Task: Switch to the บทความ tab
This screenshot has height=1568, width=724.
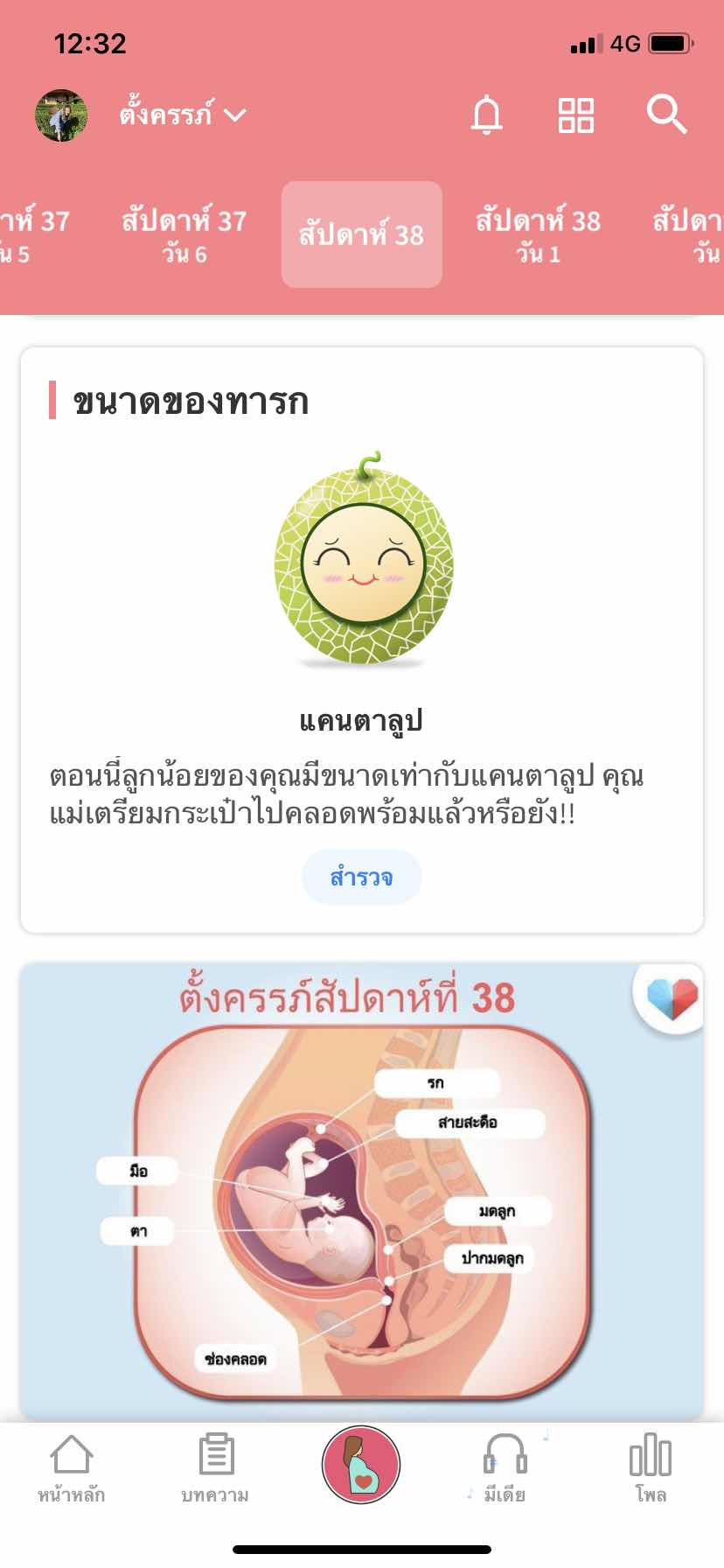Action: [215, 1468]
